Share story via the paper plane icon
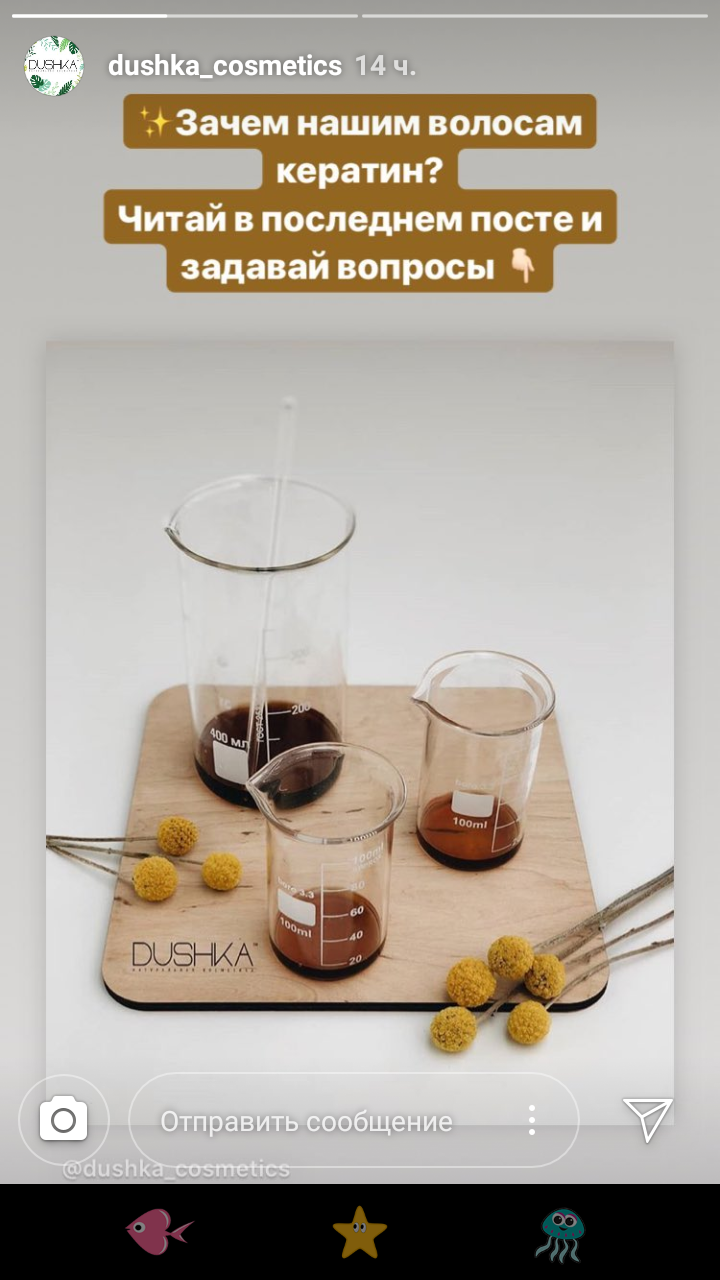Screen dimensions: 720x1280 click(647, 1119)
